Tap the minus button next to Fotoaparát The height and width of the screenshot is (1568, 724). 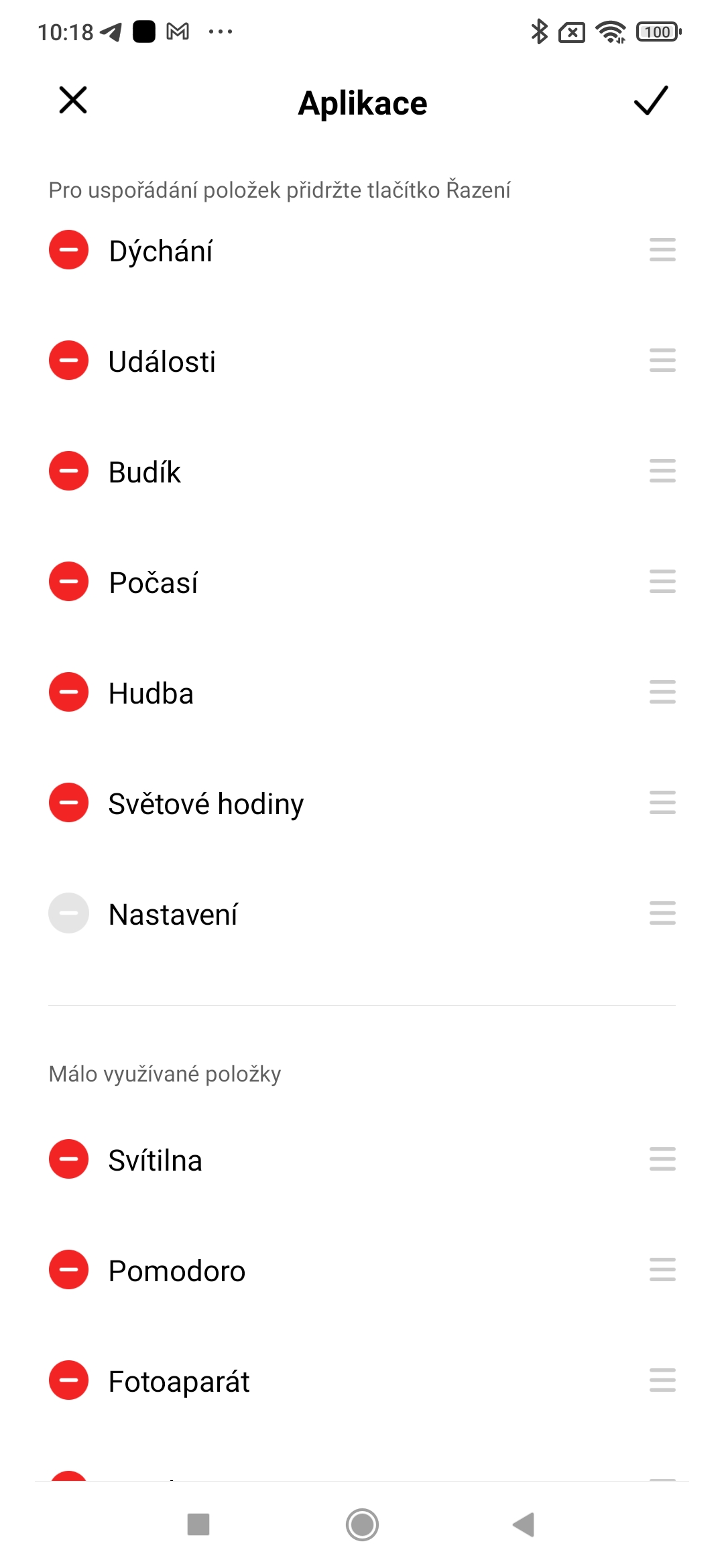click(x=68, y=1380)
